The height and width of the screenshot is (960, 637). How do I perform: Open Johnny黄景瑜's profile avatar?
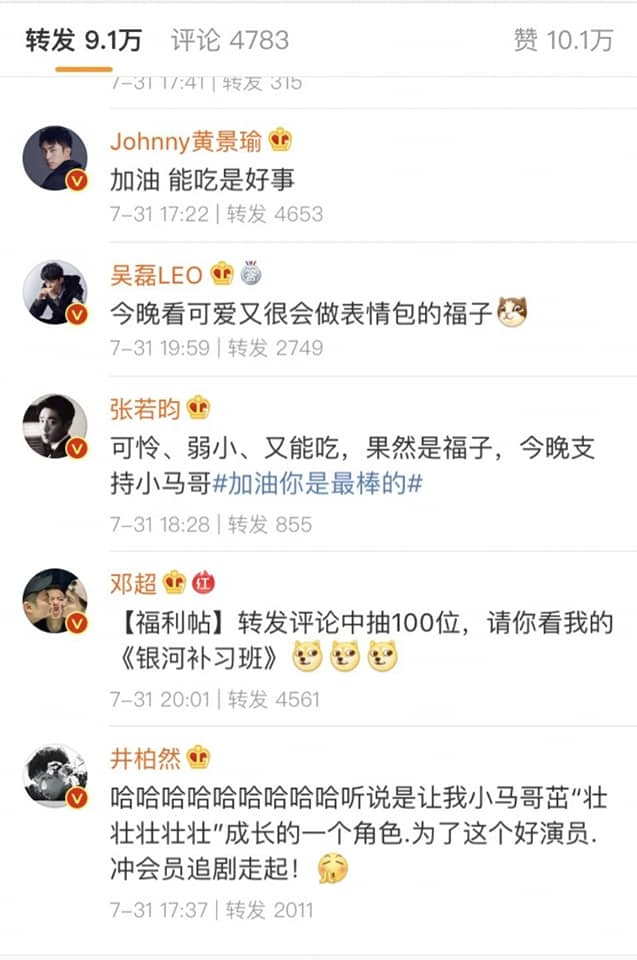(56, 159)
